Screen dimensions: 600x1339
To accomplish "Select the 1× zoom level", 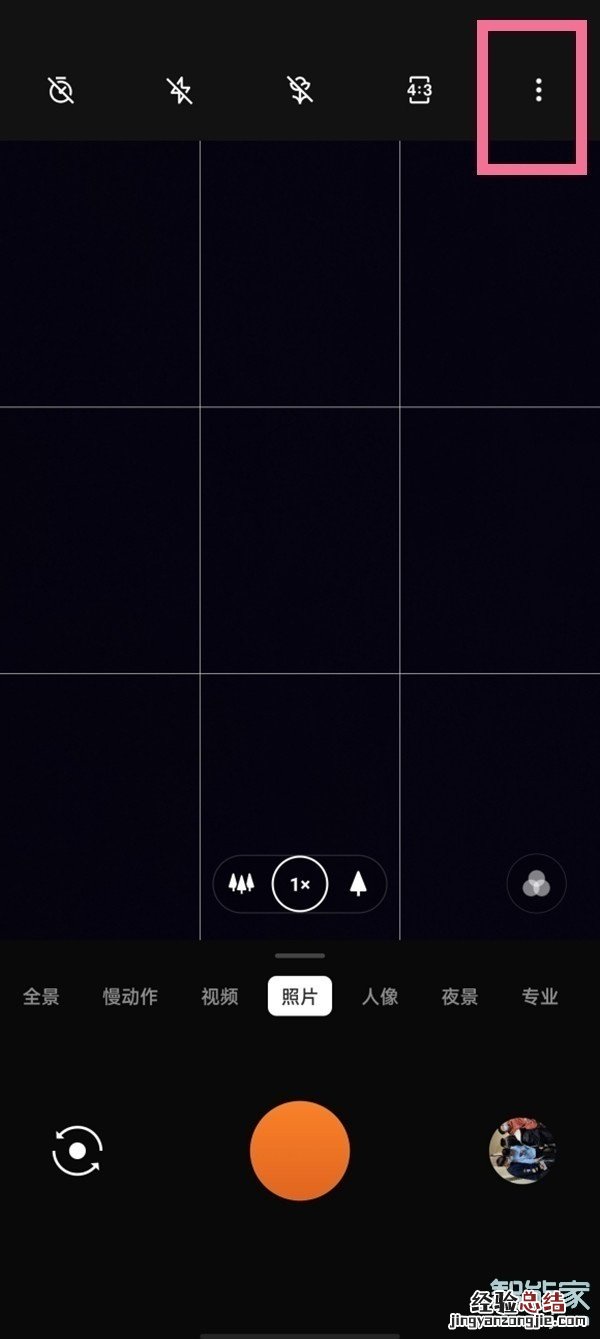I will 300,884.
